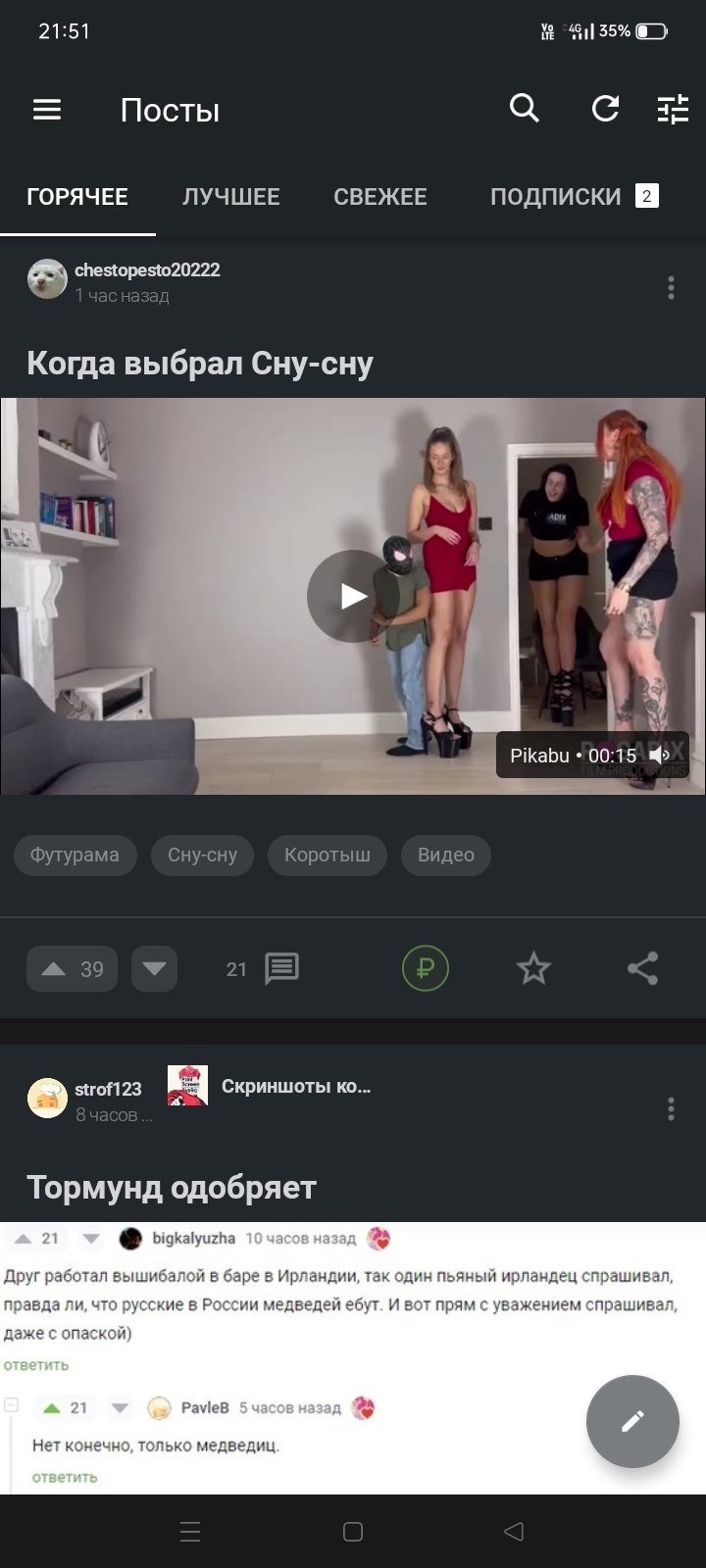Open the feed filter settings

(673, 109)
